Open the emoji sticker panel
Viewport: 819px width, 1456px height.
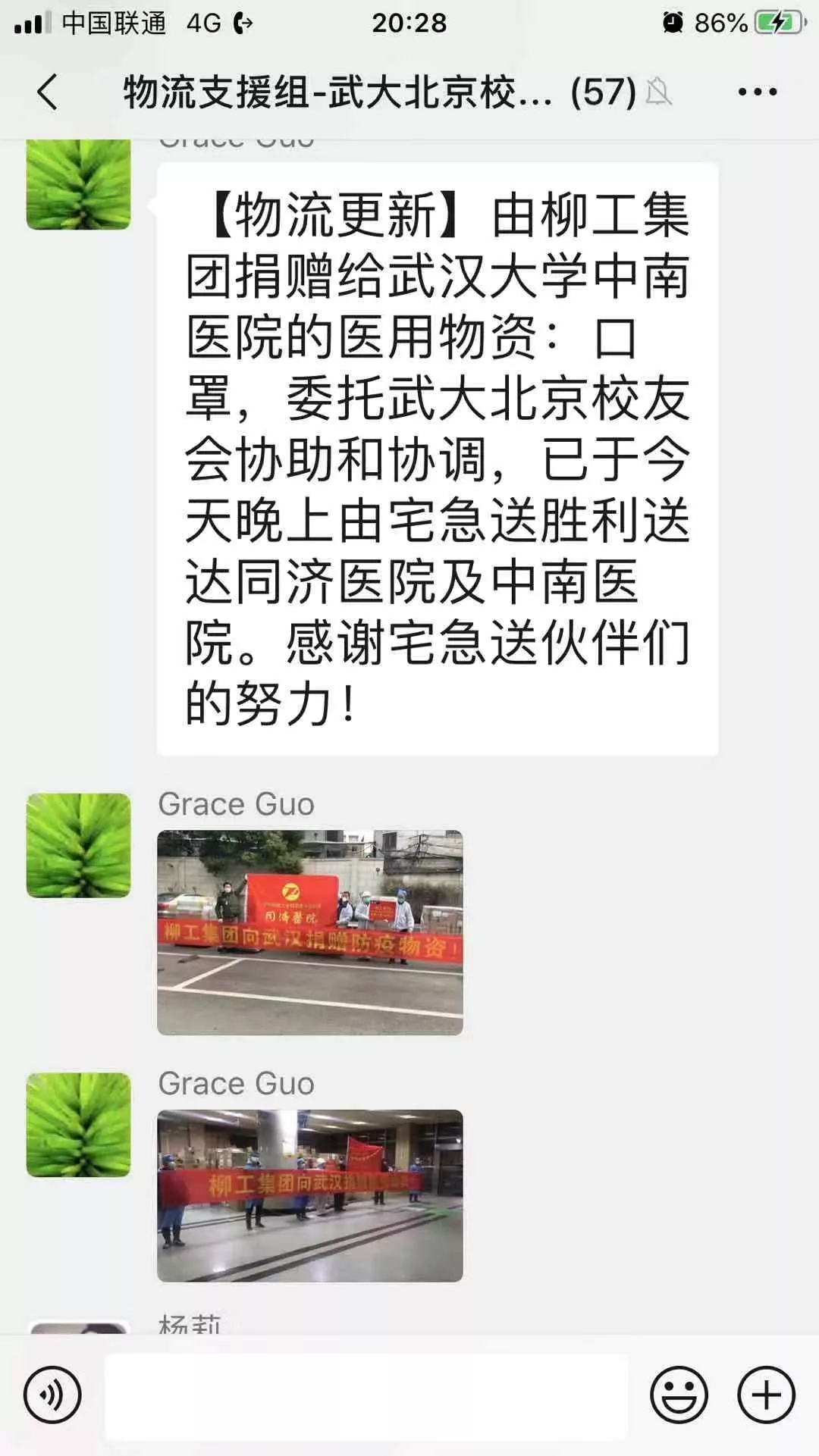tap(679, 1395)
